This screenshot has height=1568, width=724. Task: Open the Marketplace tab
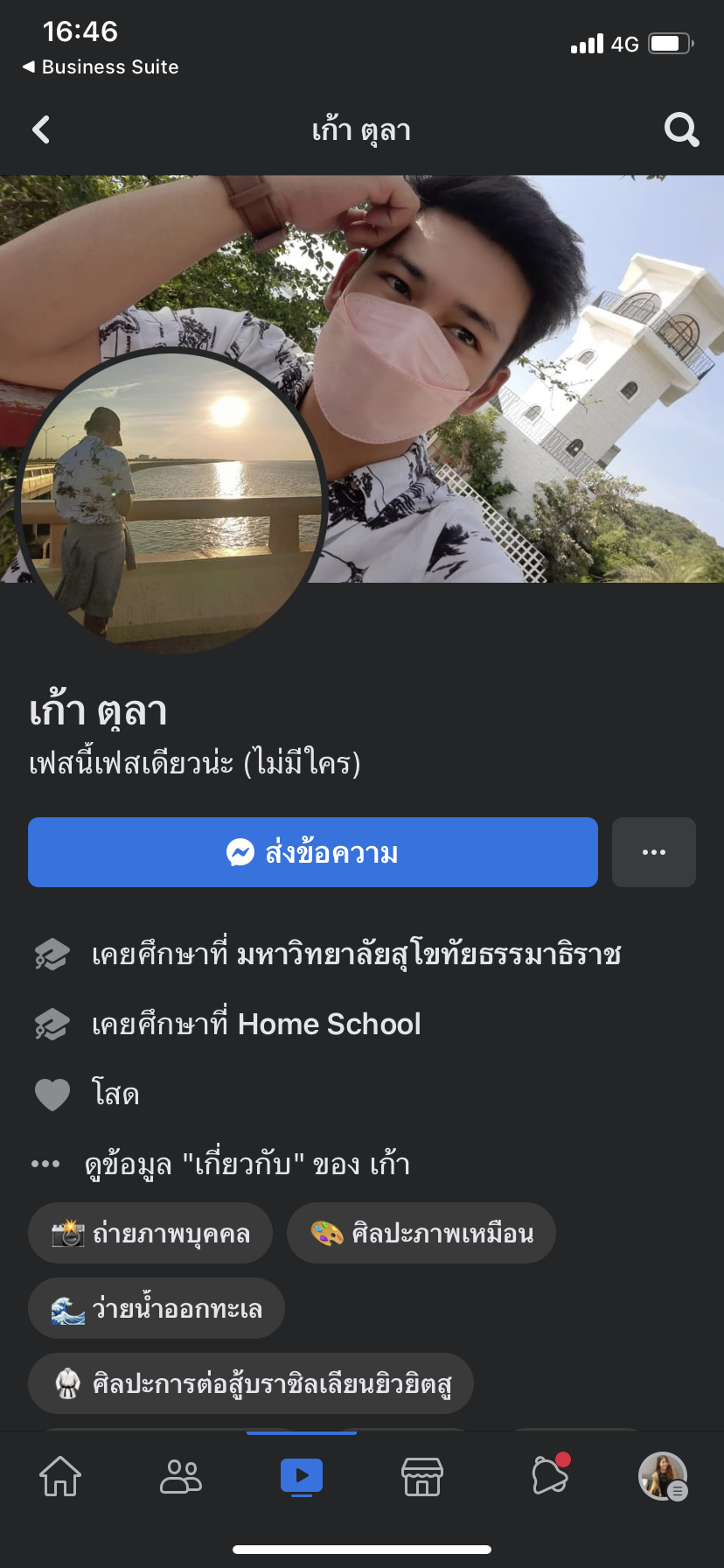(422, 1476)
